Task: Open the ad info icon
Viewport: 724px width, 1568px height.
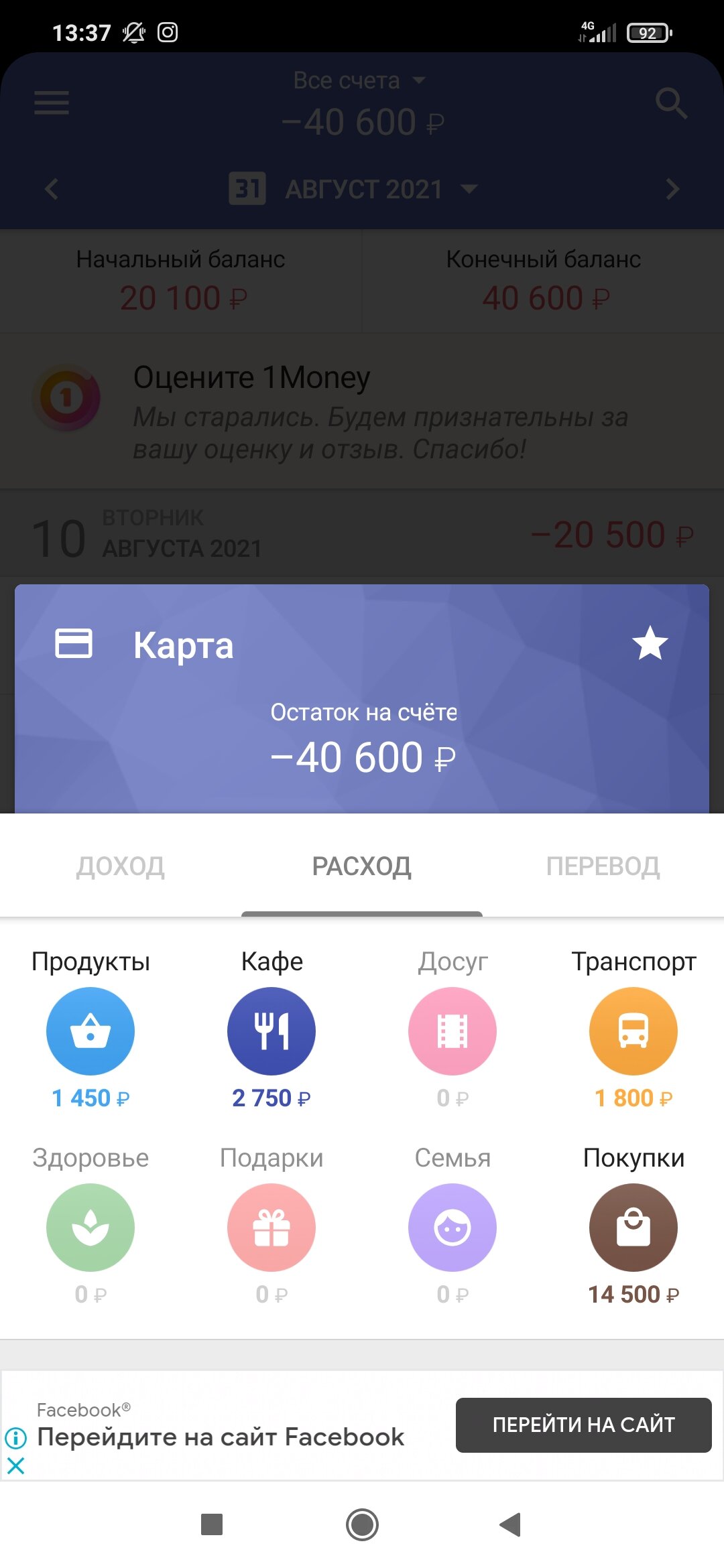Action: point(15,1437)
